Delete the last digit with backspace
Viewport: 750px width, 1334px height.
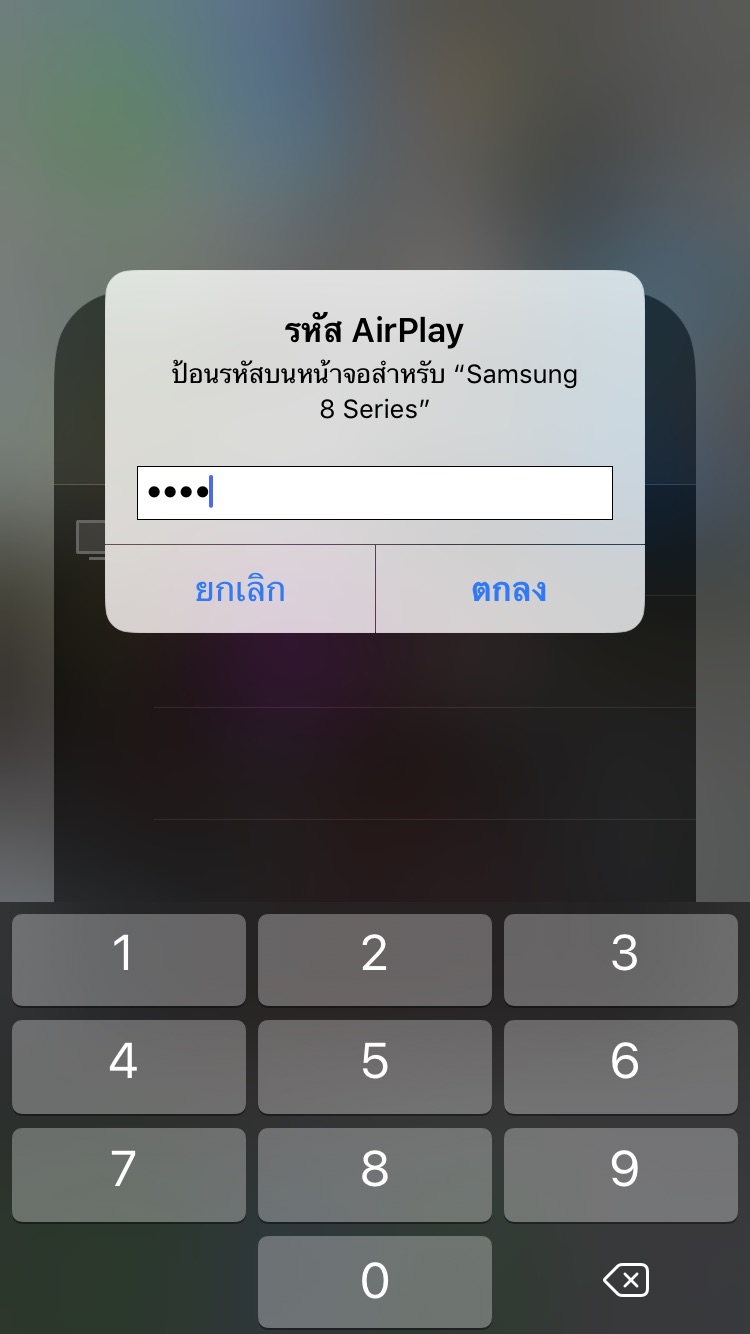(626, 1280)
